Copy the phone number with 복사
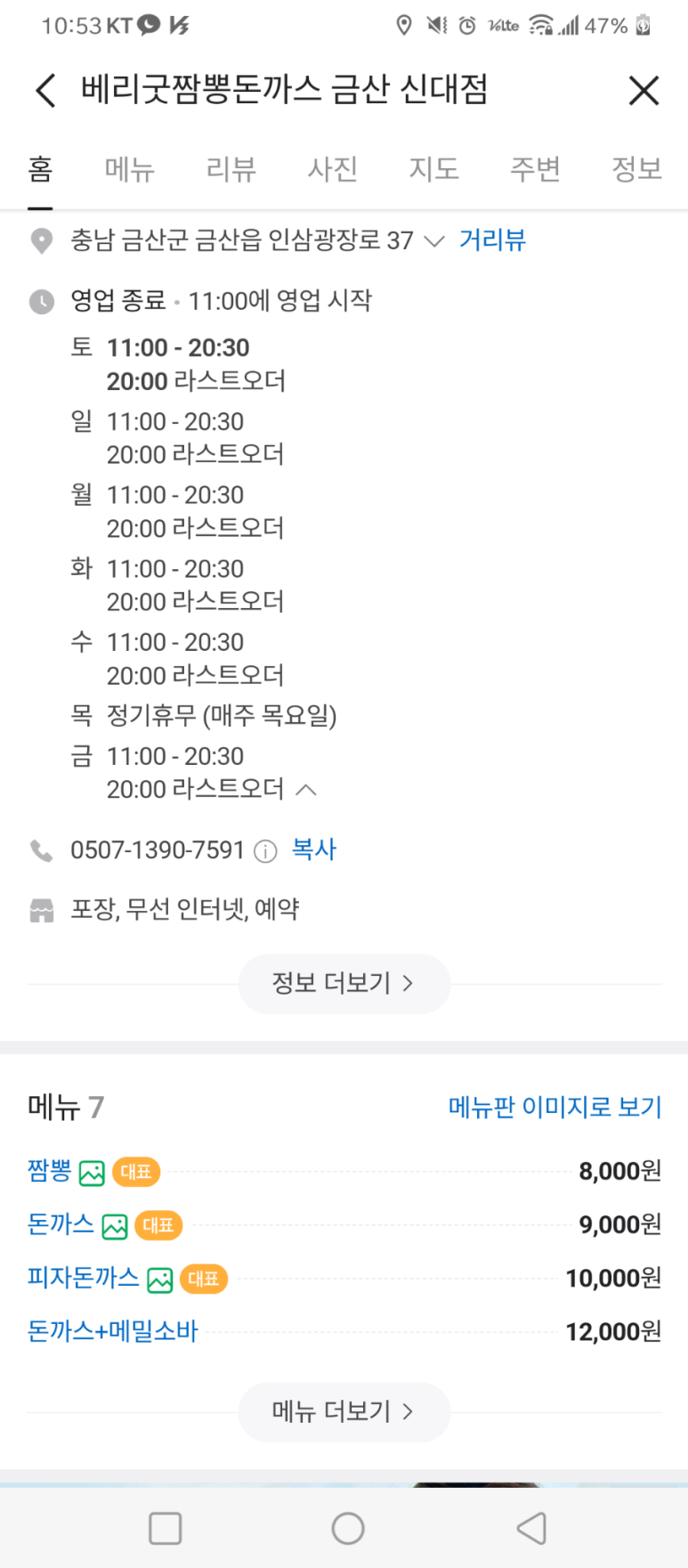This screenshot has height=1568, width=688. tap(314, 849)
